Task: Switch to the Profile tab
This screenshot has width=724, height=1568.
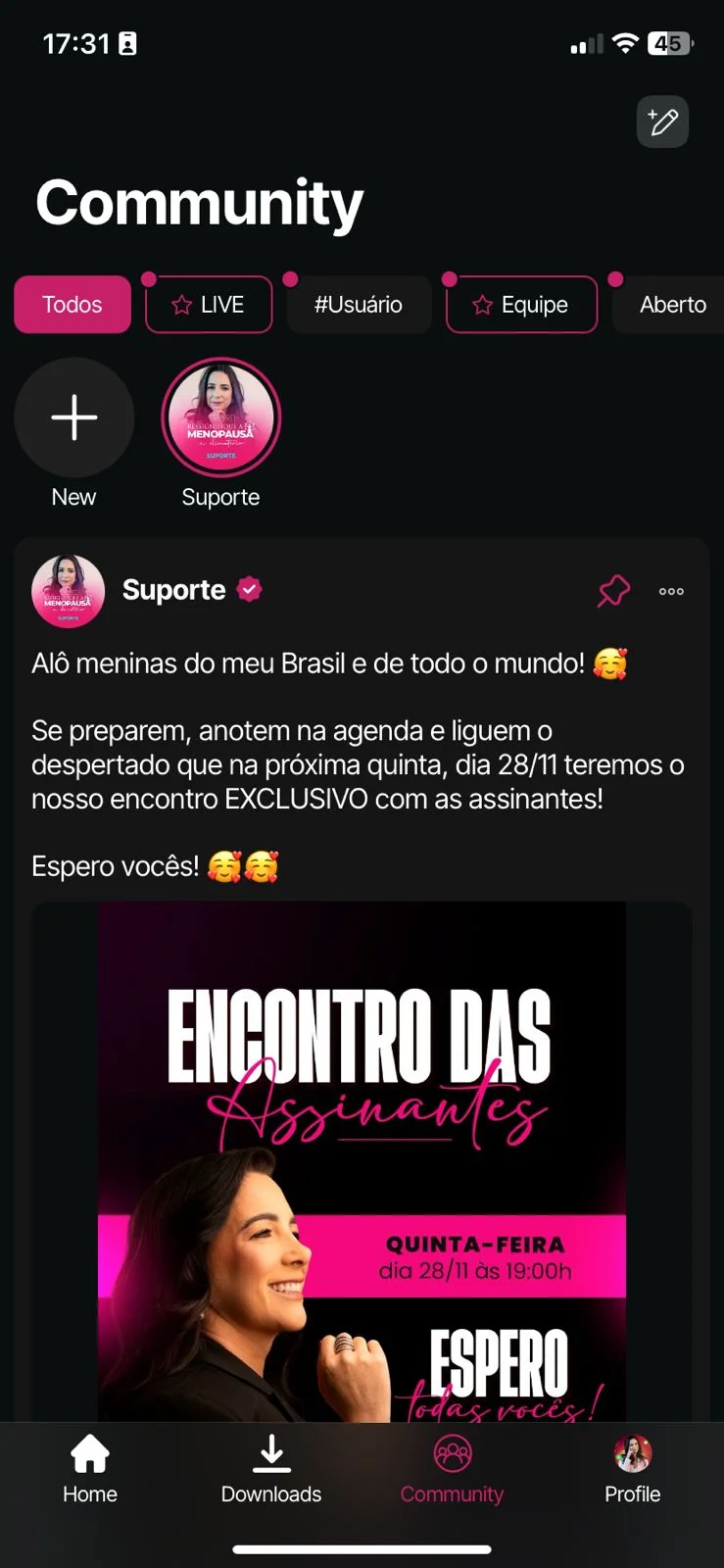Action: (x=632, y=1467)
